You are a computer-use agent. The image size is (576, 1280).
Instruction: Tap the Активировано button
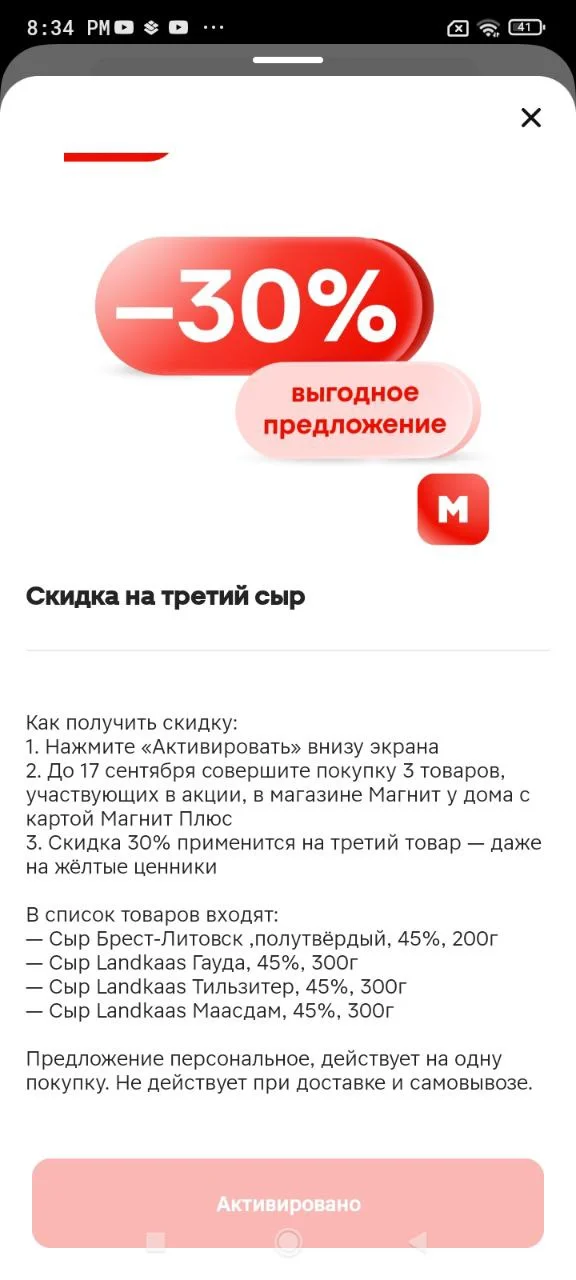pyautogui.click(x=288, y=1203)
